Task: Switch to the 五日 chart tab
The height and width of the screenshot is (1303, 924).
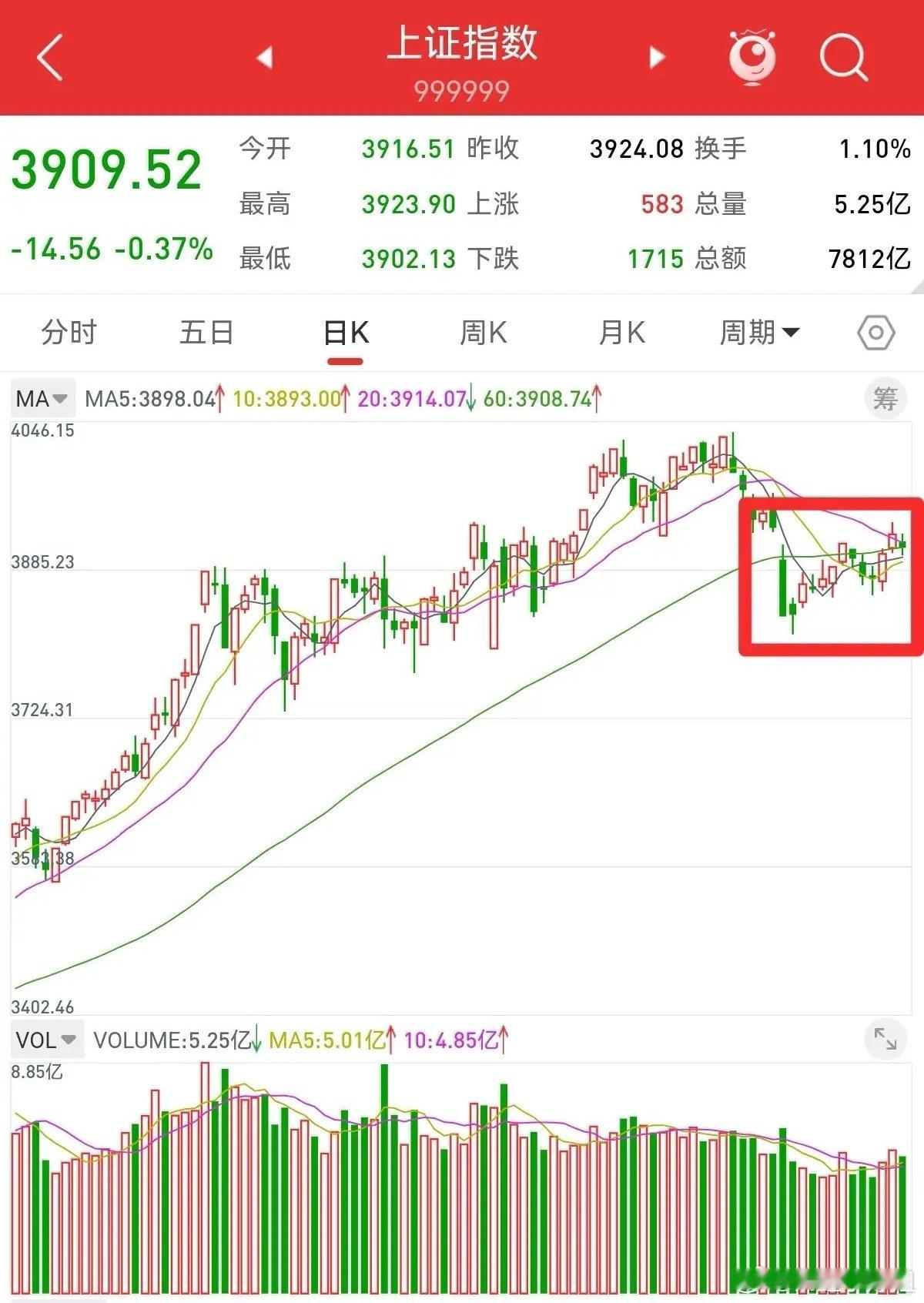Action: (205, 333)
